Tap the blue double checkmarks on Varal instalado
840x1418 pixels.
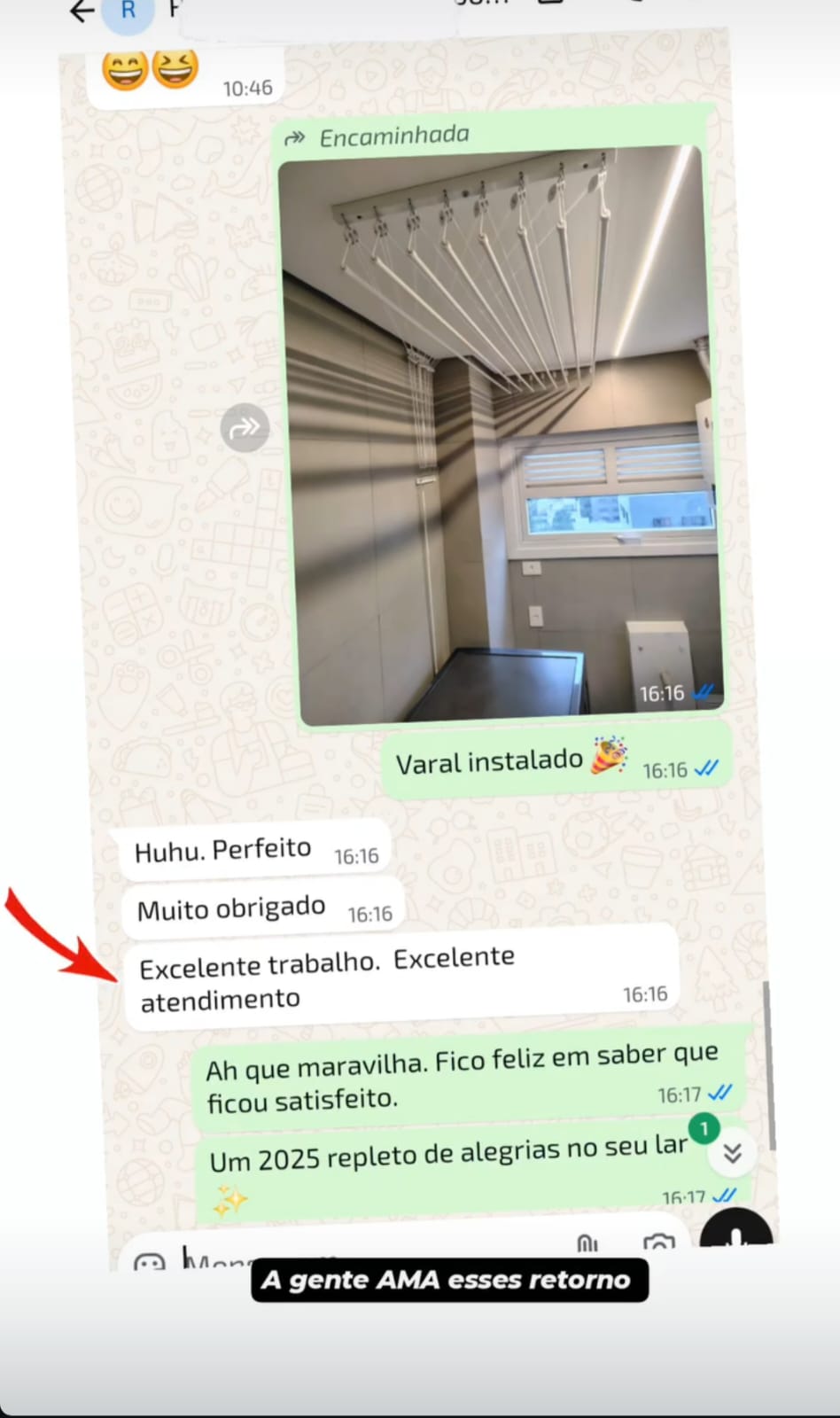pyautogui.click(x=705, y=769)
